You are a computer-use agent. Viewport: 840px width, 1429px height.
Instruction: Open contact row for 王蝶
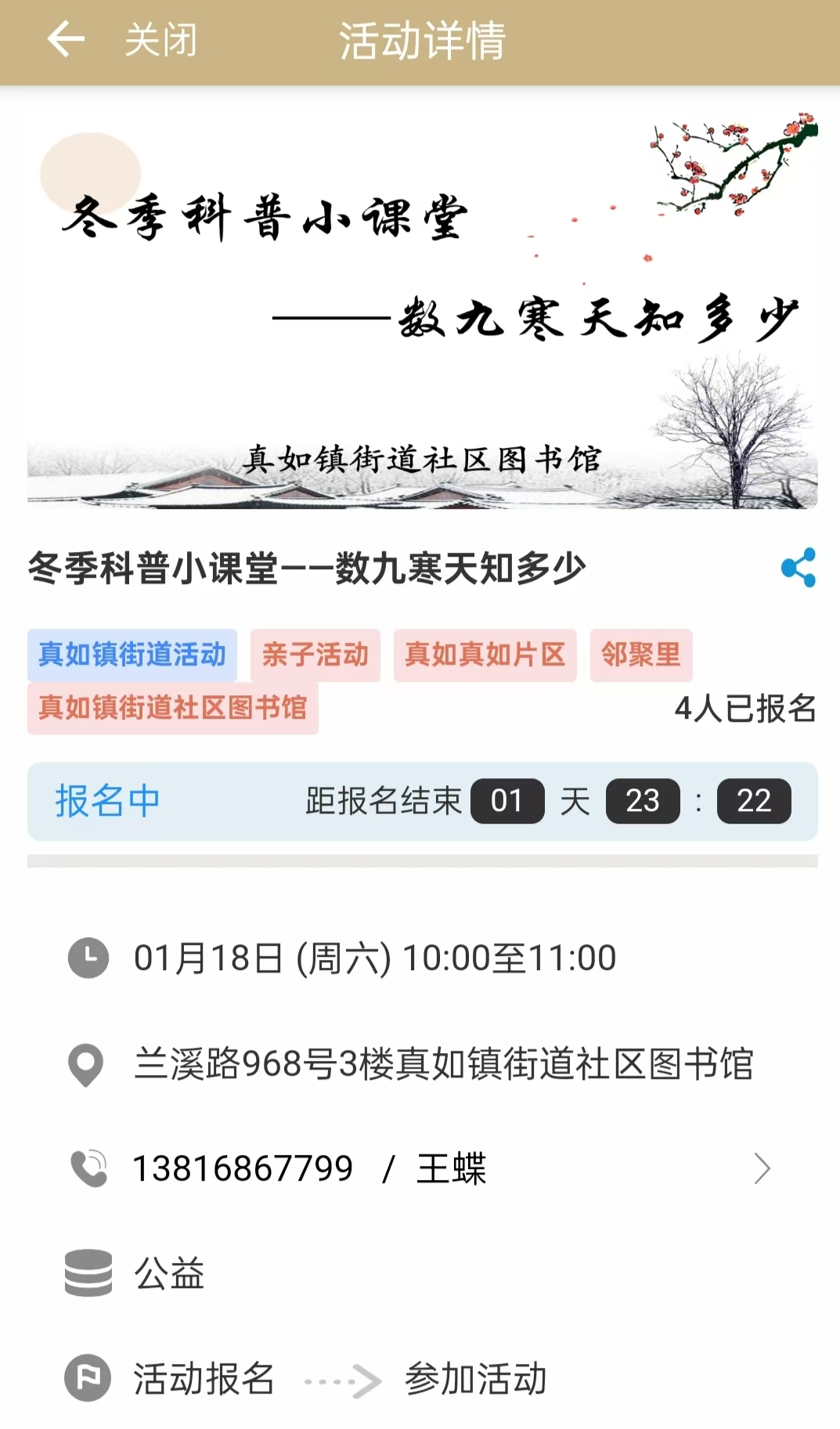tap(423, 1168)
